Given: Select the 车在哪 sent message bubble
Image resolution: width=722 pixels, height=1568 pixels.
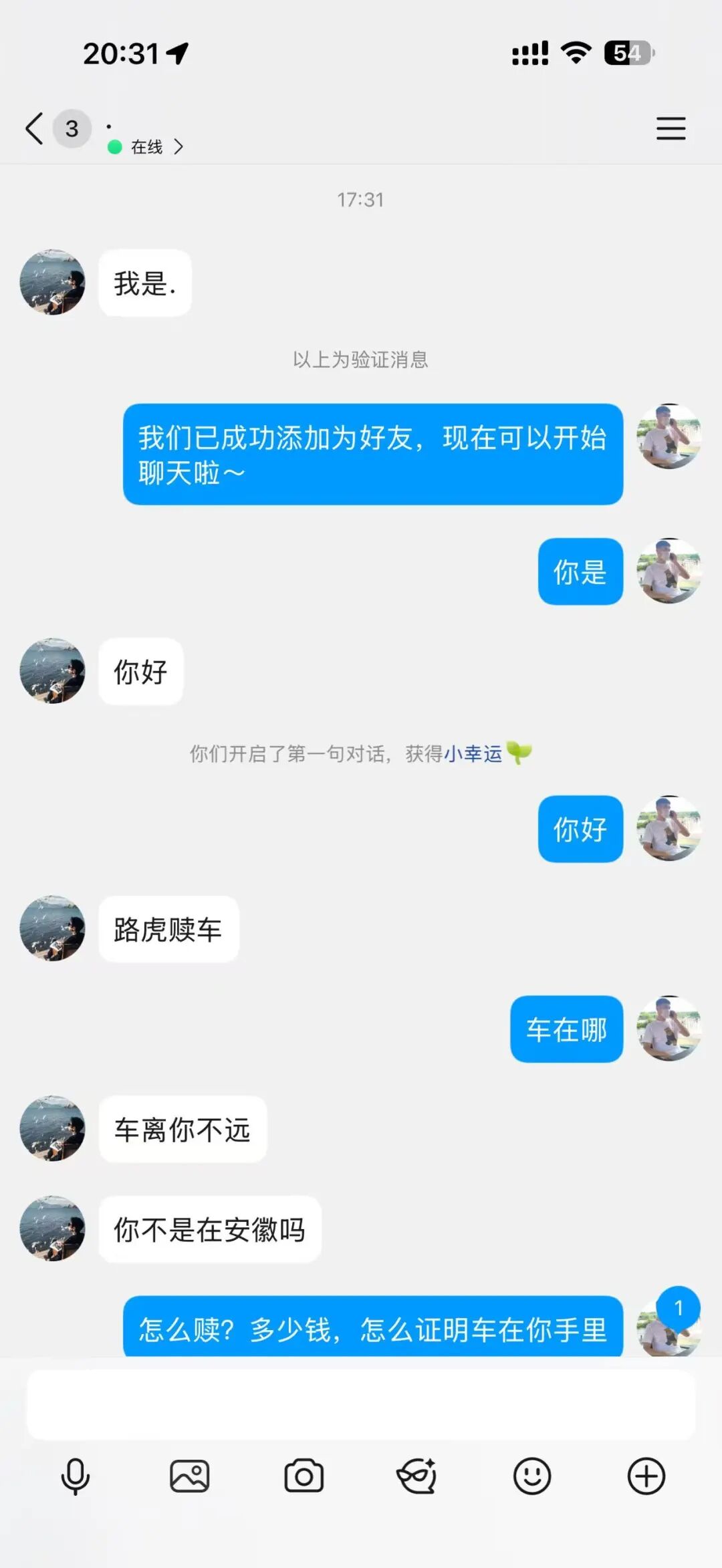Looking at the screenshot, I should (x=566, y=1029).
